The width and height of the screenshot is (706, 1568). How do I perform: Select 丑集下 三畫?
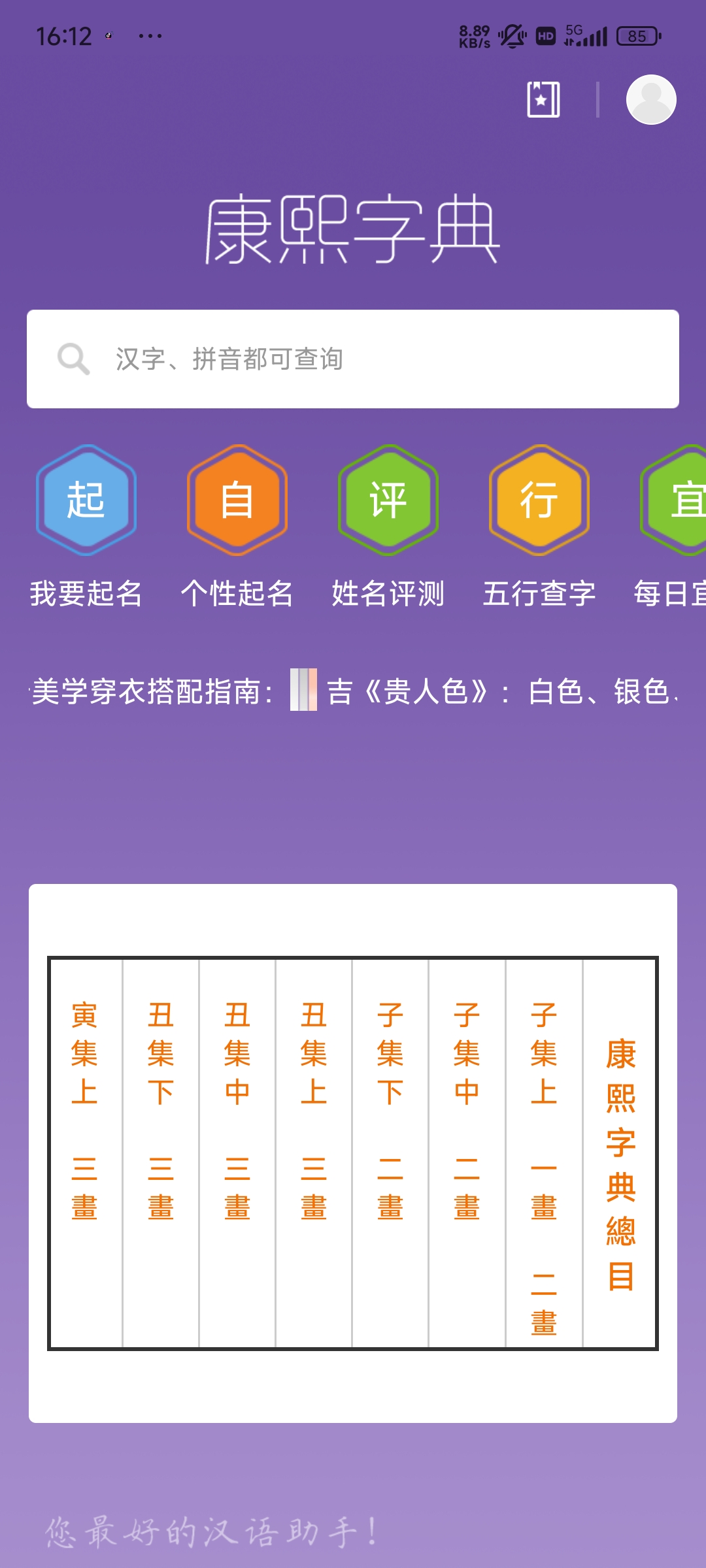click(x=161, y=1154)
